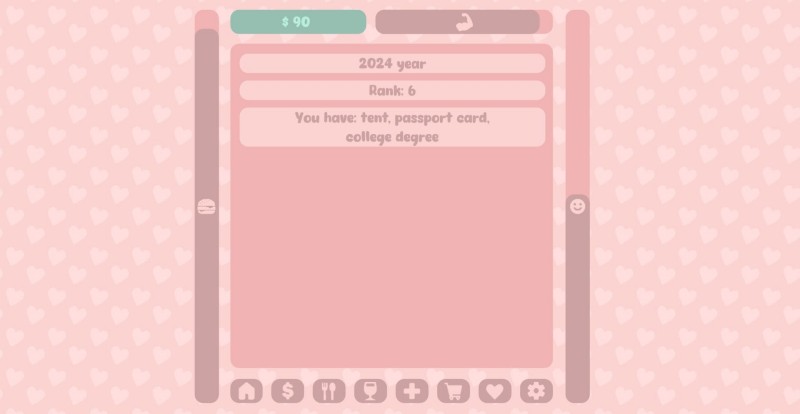Viewport: 800px width, 414px height.
Task: Open the health plus tab
Action: point(412,391)
